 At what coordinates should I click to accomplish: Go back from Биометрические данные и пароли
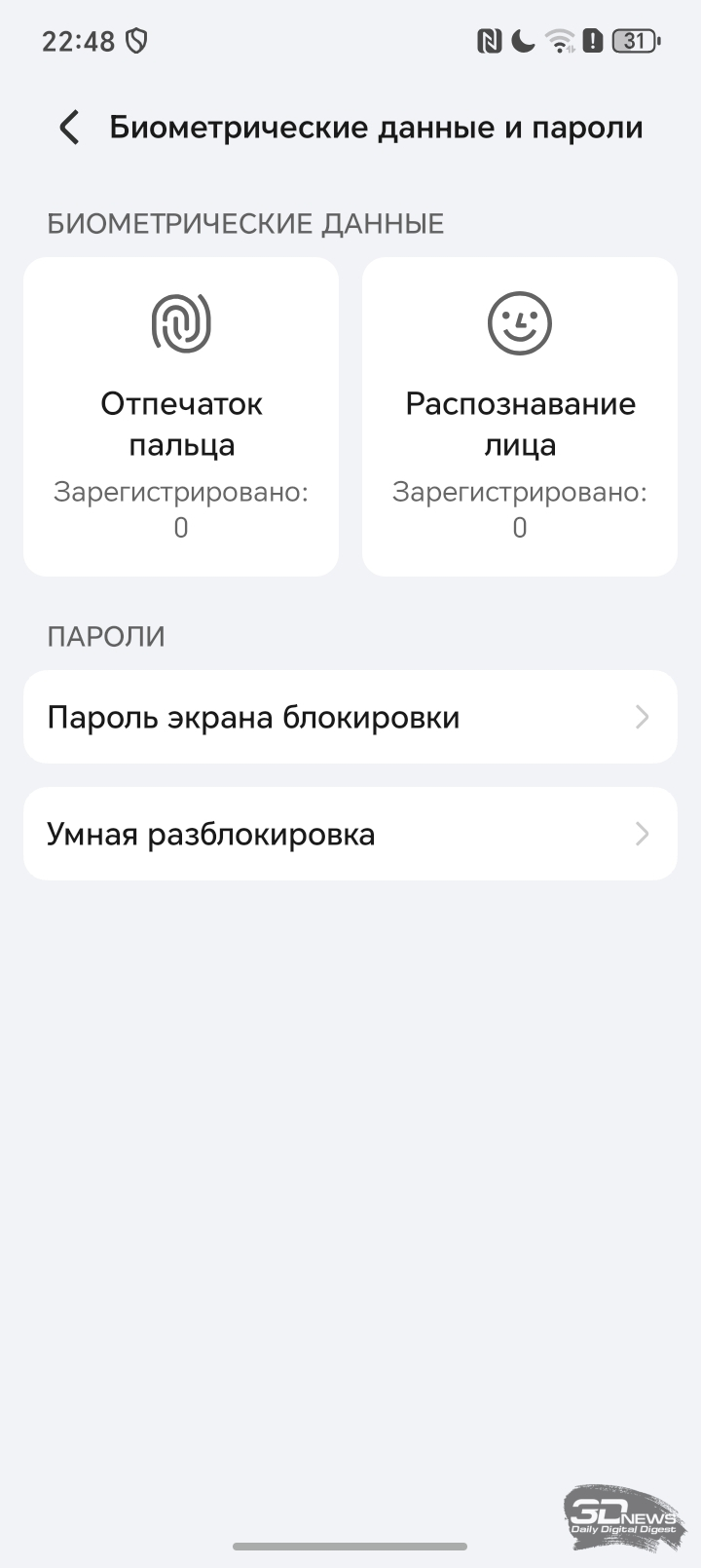point(69,128)
